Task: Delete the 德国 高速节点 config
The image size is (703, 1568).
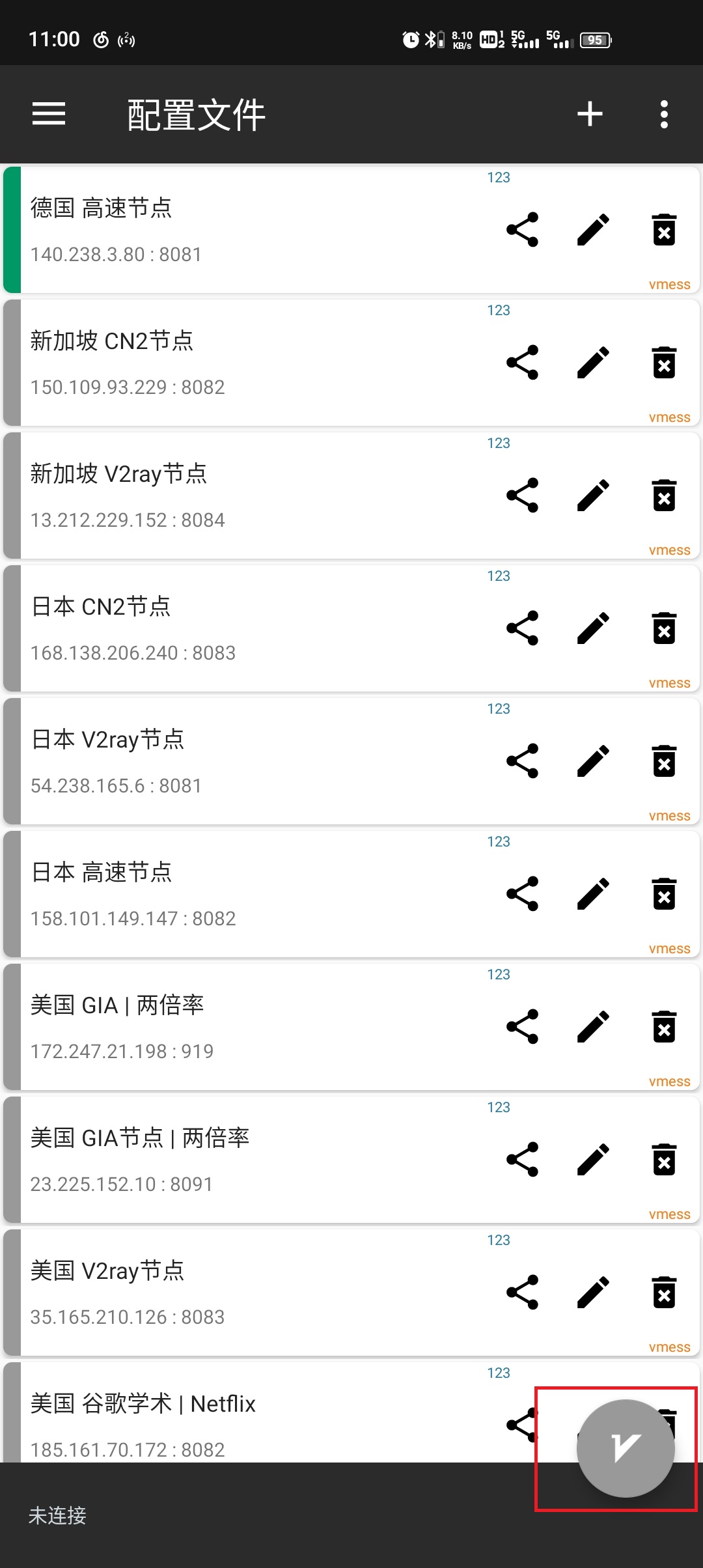Action: (664, 230)
